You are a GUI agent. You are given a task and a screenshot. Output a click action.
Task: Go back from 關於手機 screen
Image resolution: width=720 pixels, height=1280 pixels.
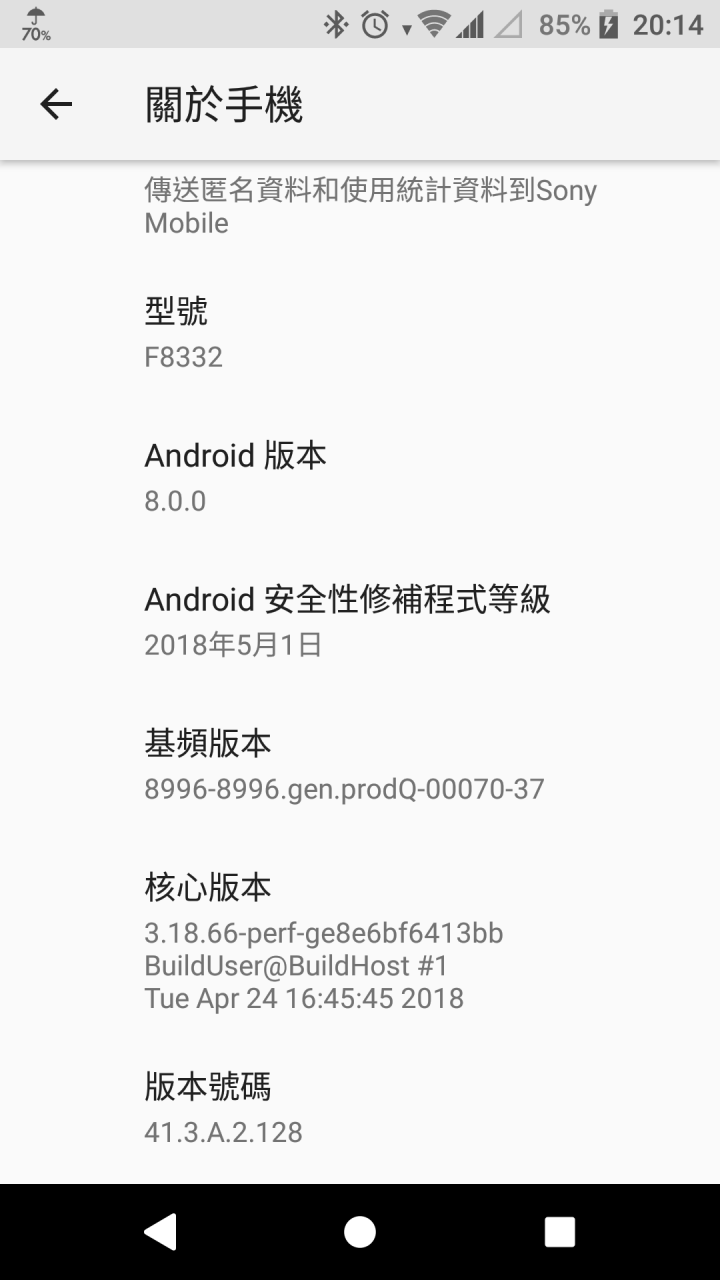(x=56, y=104)
